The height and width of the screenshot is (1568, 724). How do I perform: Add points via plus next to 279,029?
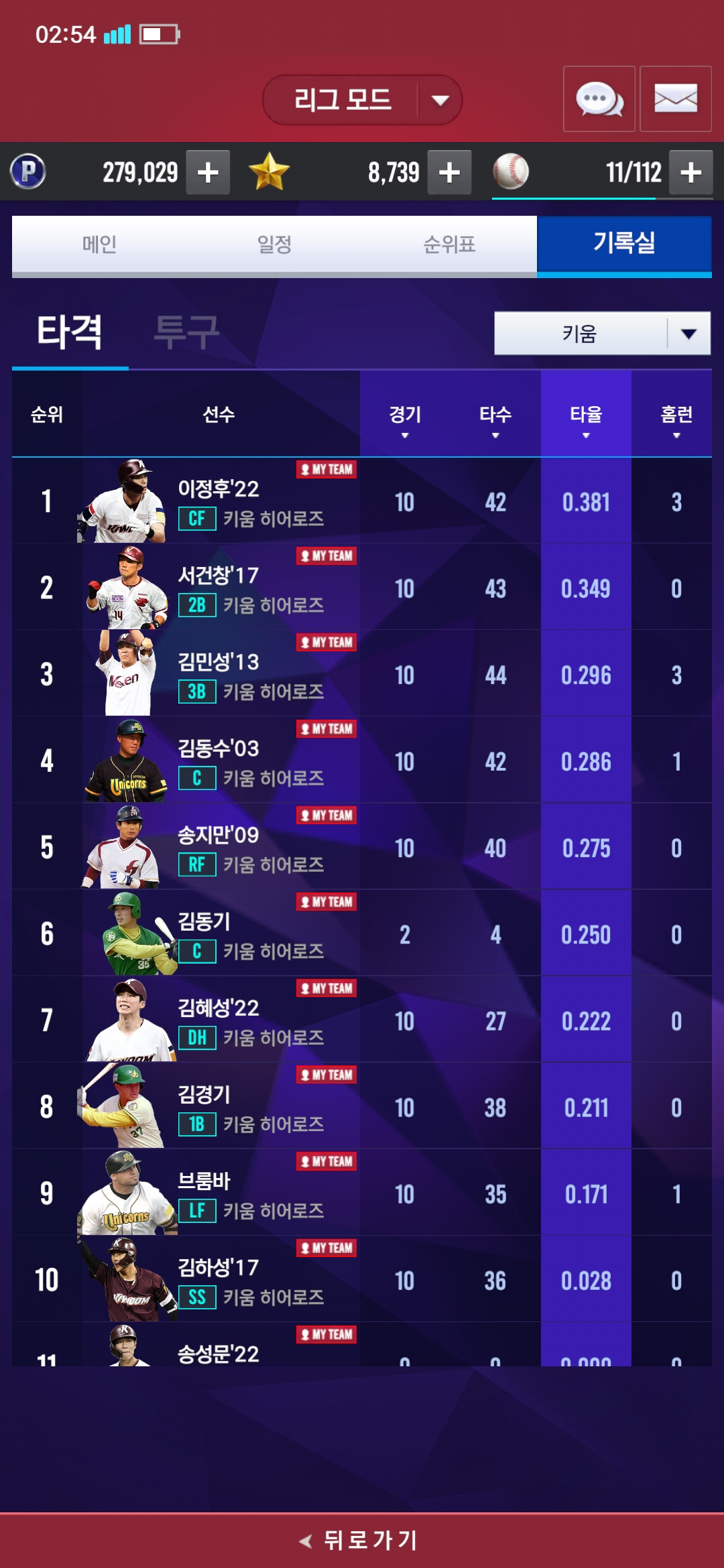tap(208, 173)
